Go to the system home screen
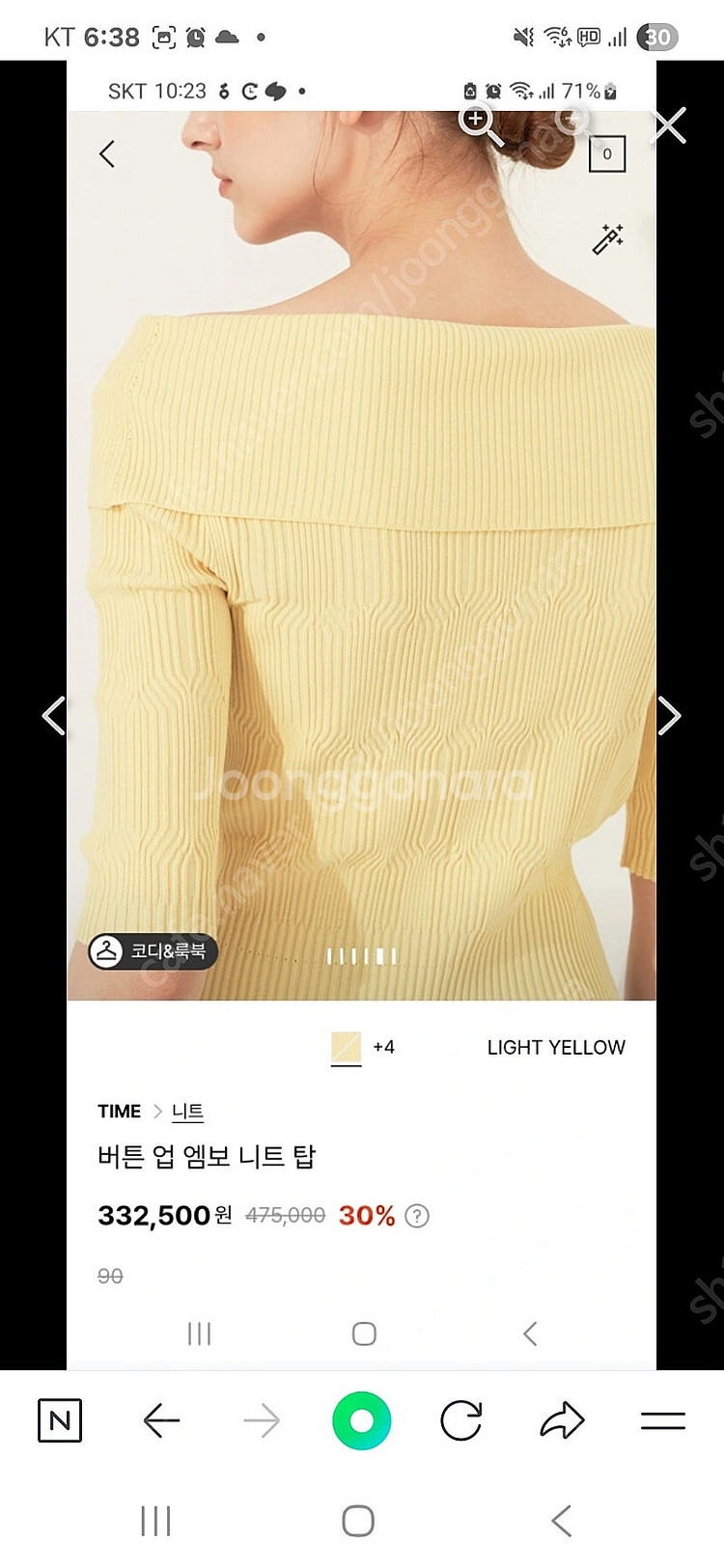 coord(358,1521)
